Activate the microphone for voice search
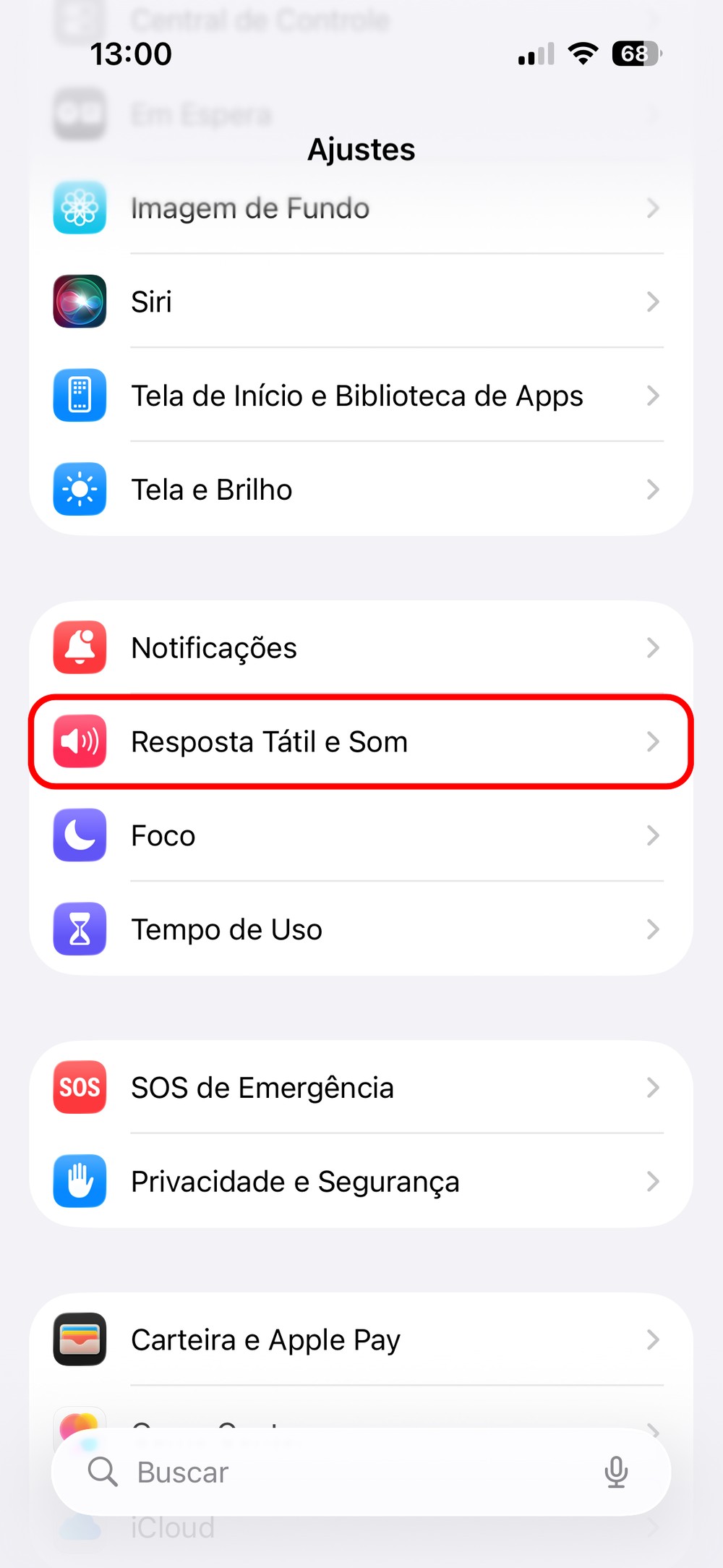The height and width of the screenshot is (1568, 723). (616, 1473)
